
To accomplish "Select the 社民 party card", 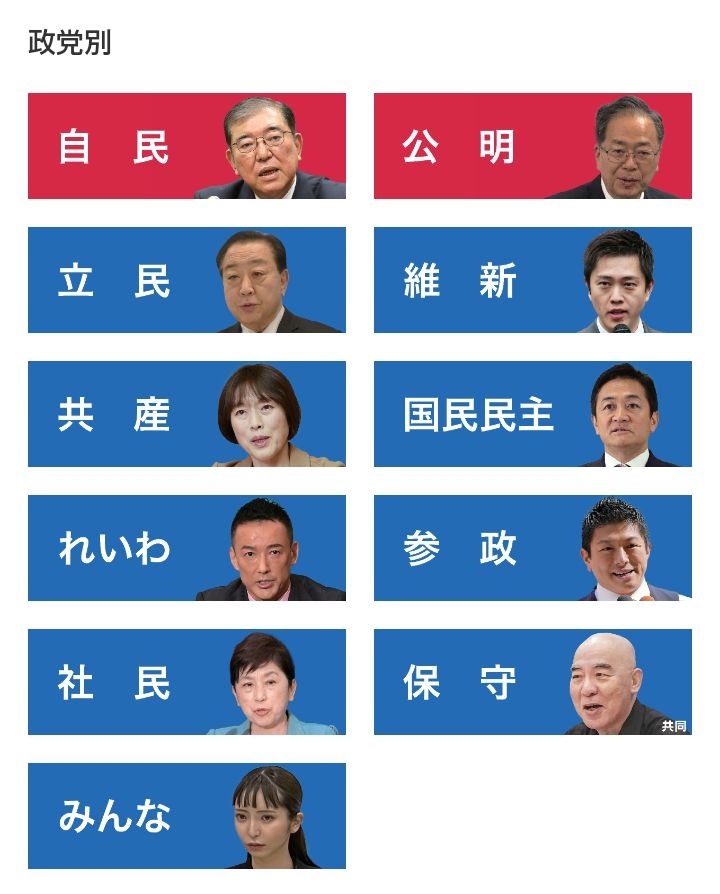I will (186, 682).
